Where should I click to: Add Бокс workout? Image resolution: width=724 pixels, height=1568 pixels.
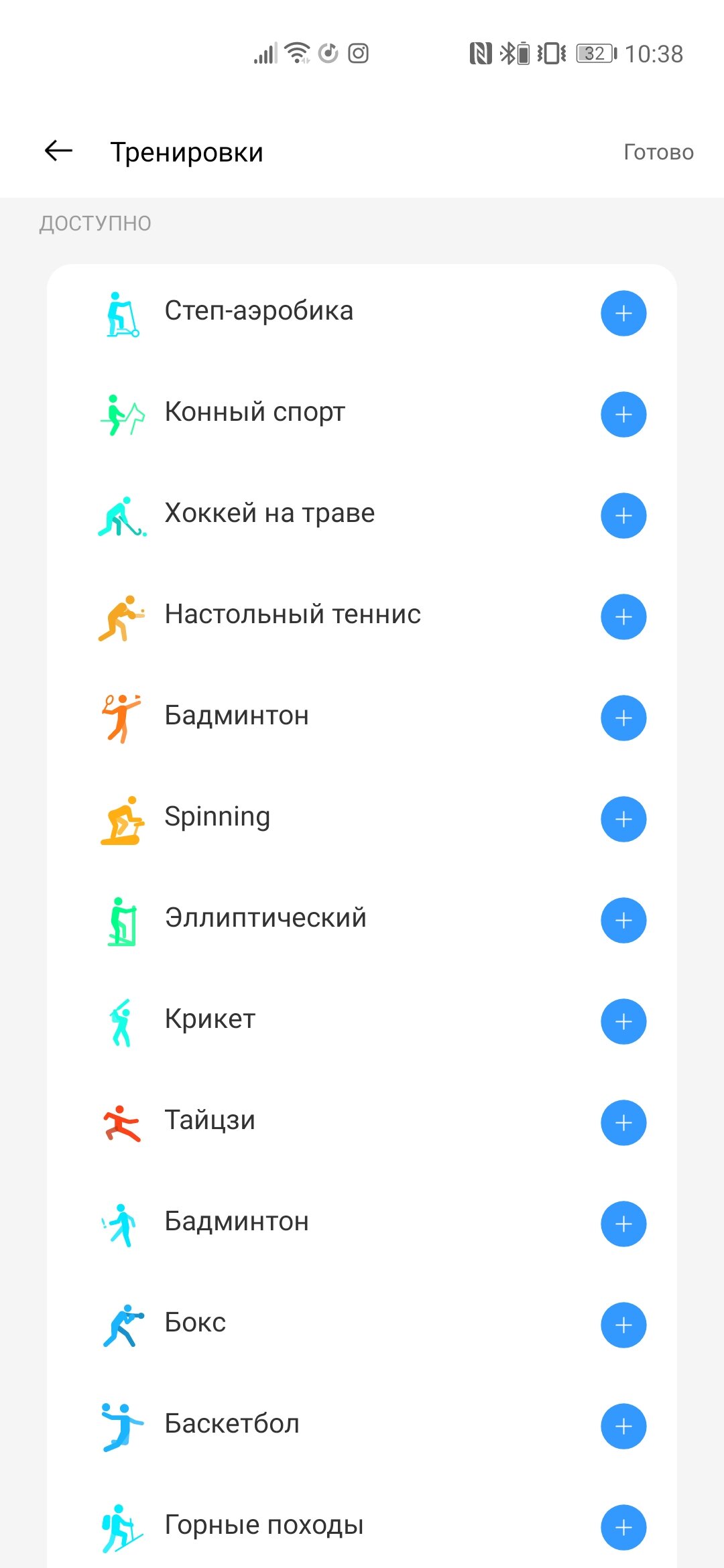coord(623,1325)
